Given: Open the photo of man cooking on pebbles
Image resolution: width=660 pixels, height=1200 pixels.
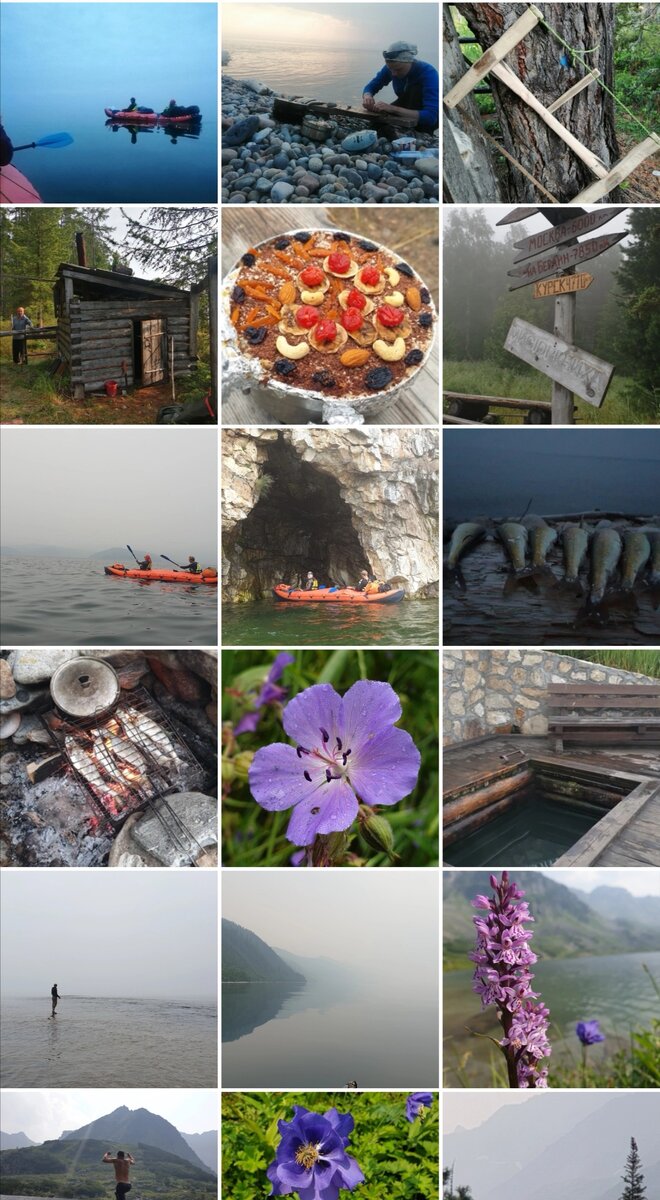Looking at the screenshot, I should coord(330,102).
